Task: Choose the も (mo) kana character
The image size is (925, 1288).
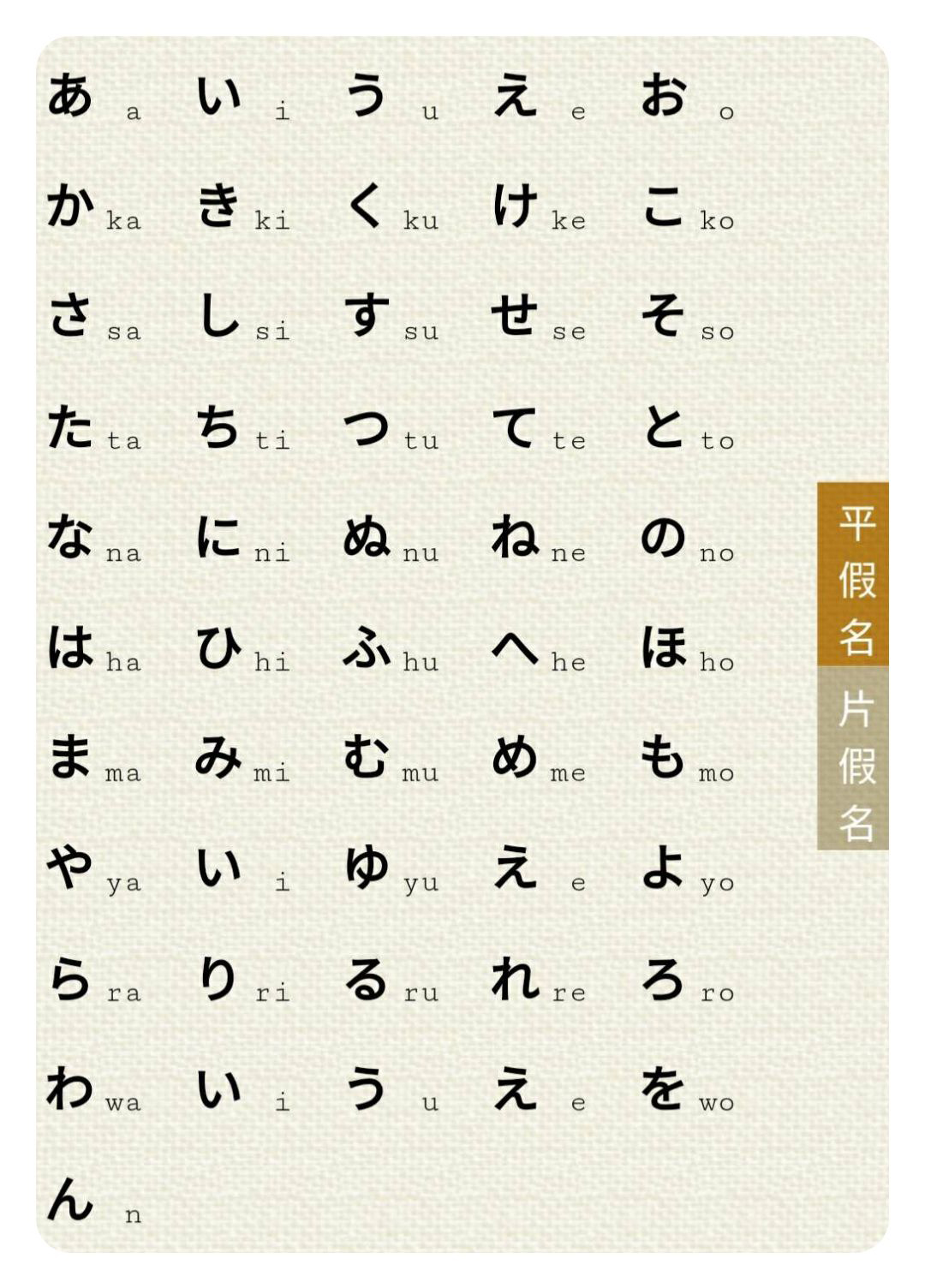Action: 663,757
